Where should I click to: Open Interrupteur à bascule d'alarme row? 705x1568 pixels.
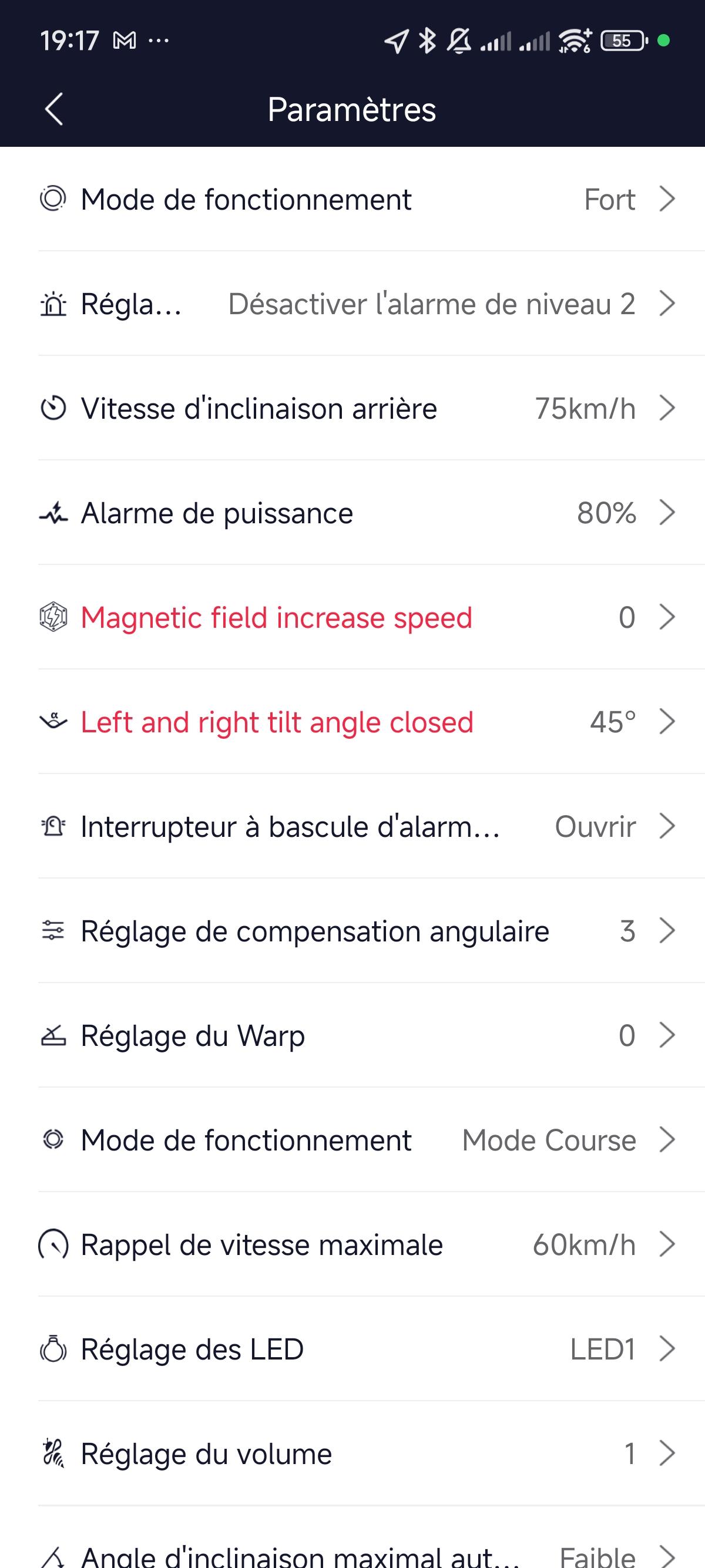pos(352,827)
